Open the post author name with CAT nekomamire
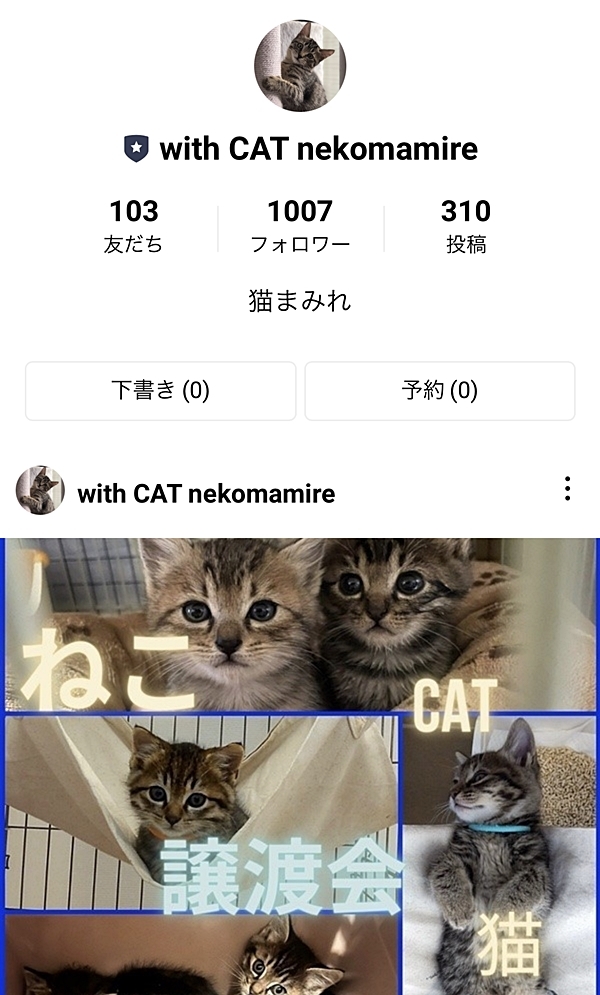 (x=206, y=494)
